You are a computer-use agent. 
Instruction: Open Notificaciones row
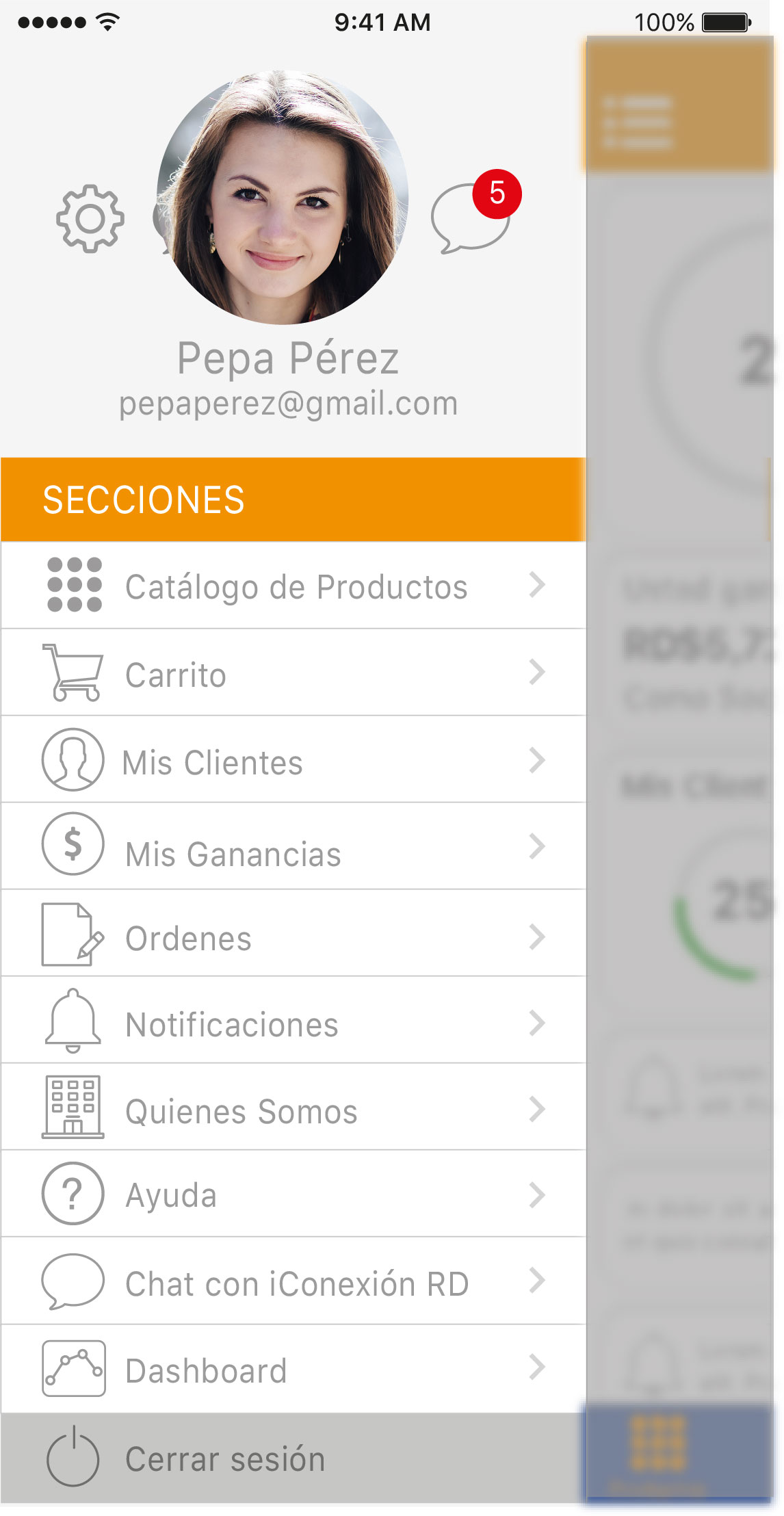pyautogui.click(x=293, y=1020)
